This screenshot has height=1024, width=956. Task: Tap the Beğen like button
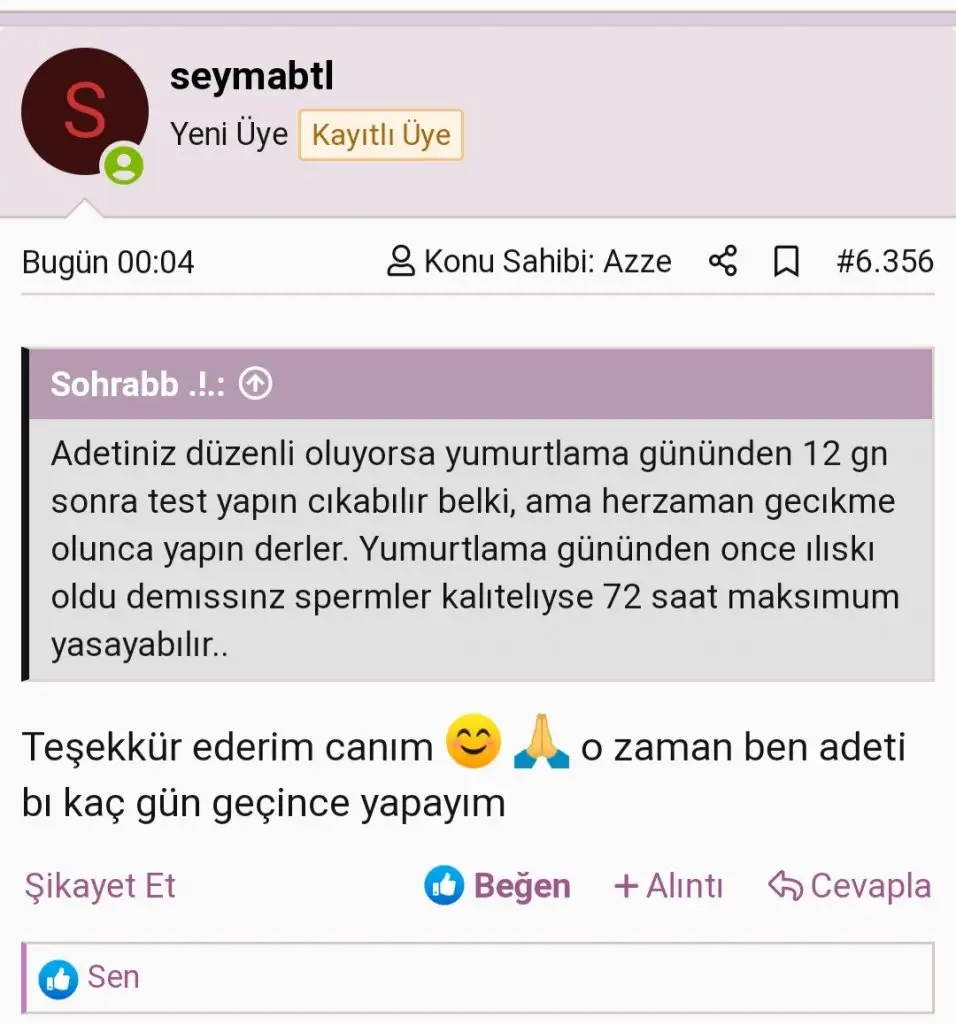pyautogui.click(x=498, y=886)
